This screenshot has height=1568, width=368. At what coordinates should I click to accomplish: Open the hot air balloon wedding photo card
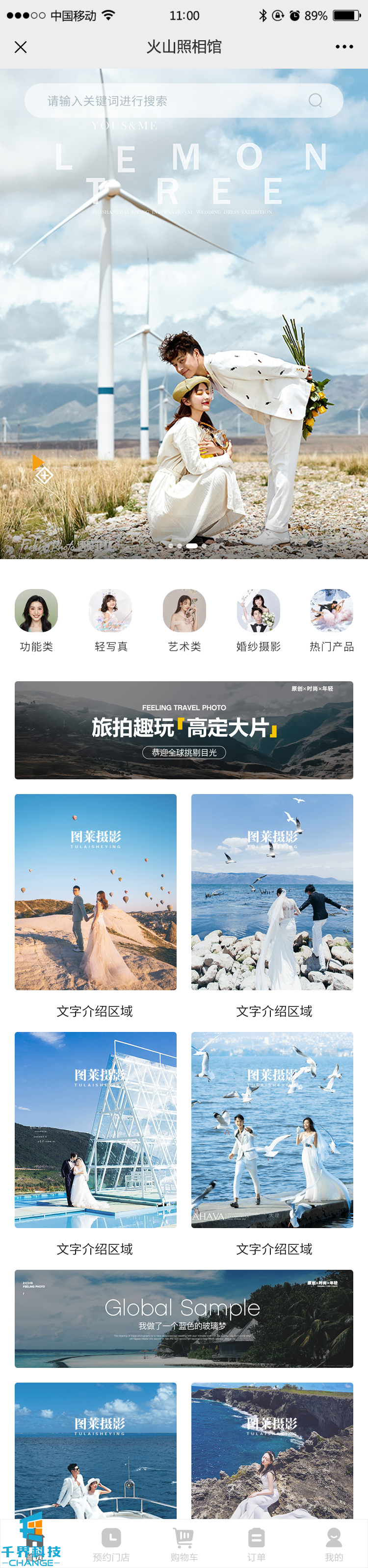click(x=96, y=892)
